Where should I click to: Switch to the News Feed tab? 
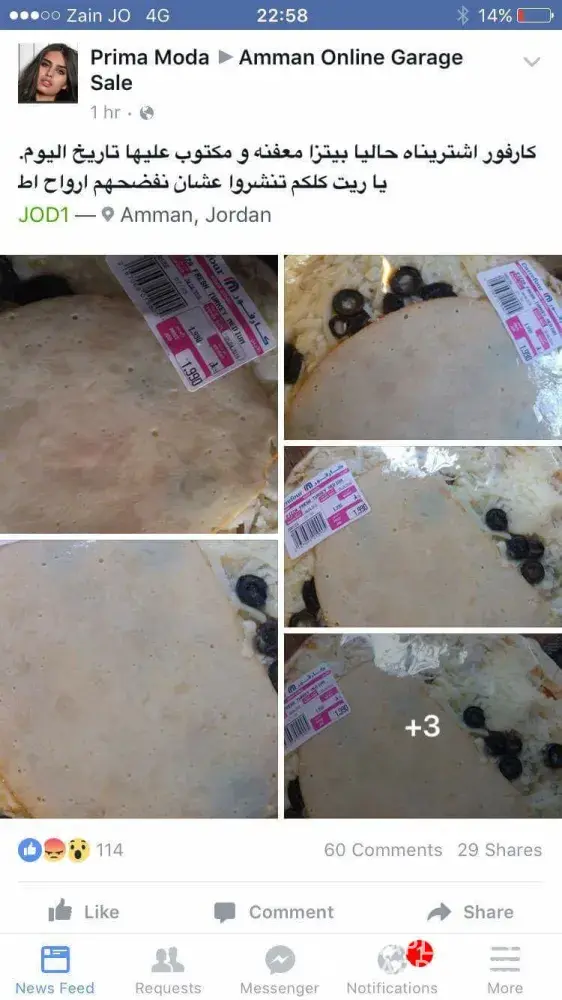[55, 969]
